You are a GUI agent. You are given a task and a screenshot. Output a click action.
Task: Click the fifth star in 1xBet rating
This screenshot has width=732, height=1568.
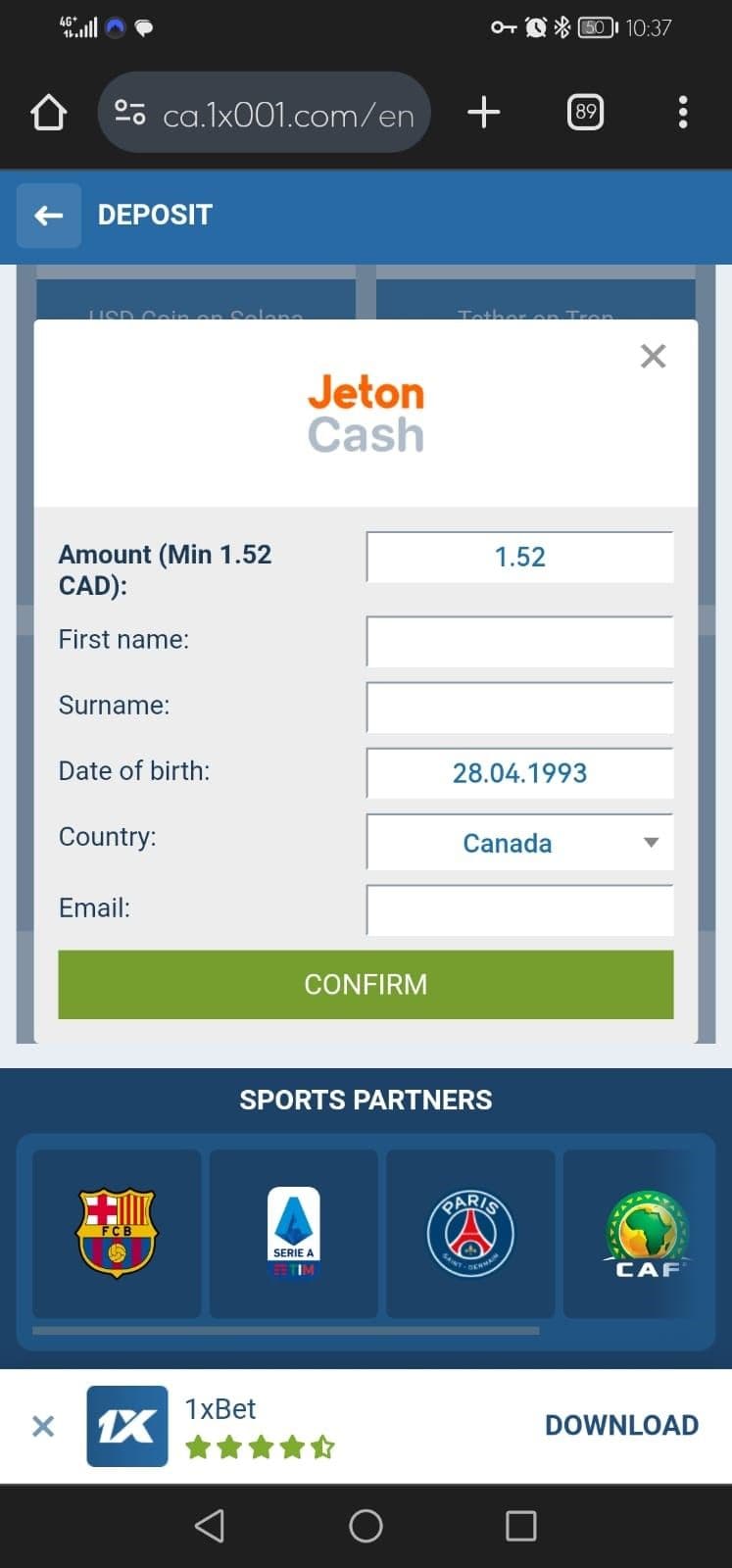pyautogui.click(x=322, y=1445)
